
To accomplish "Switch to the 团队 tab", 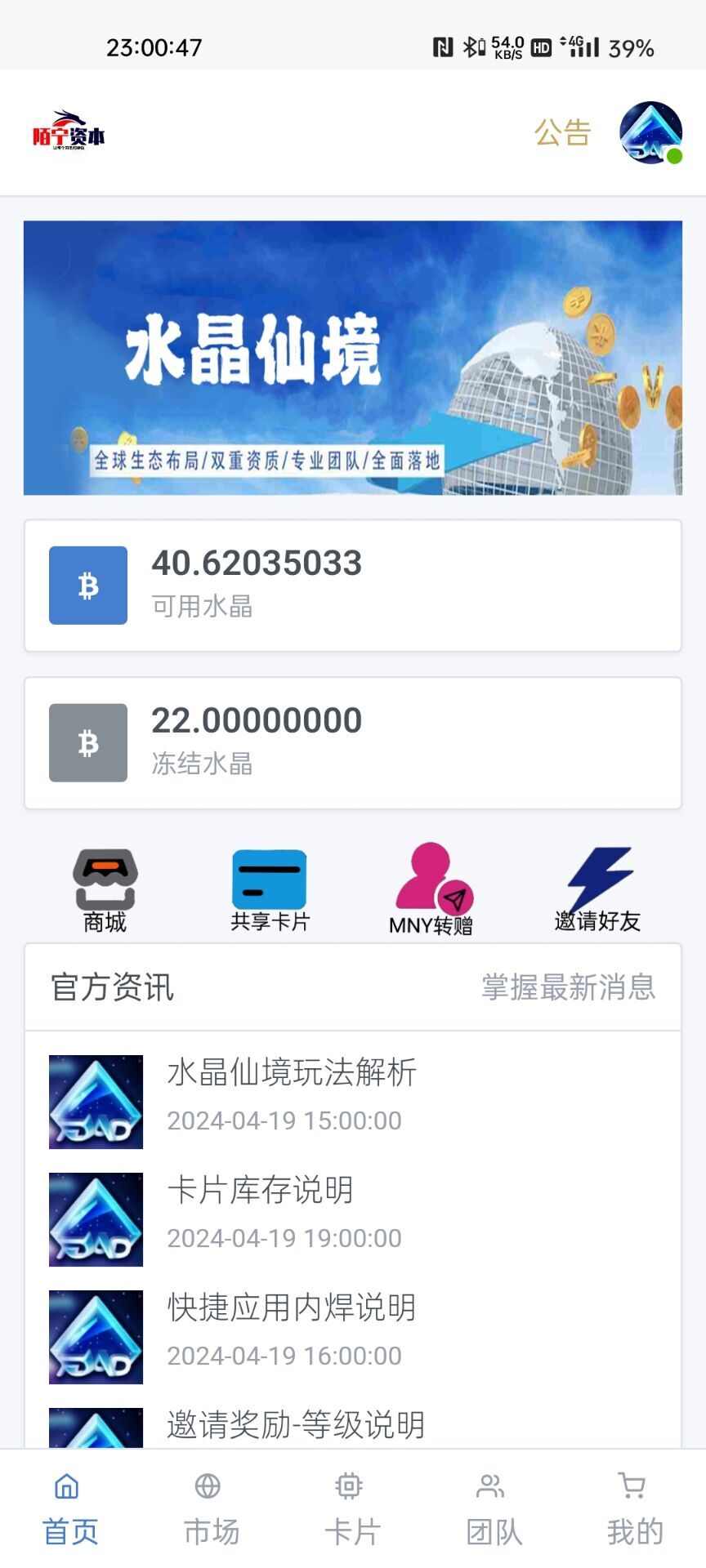I will coord(493,1509).
